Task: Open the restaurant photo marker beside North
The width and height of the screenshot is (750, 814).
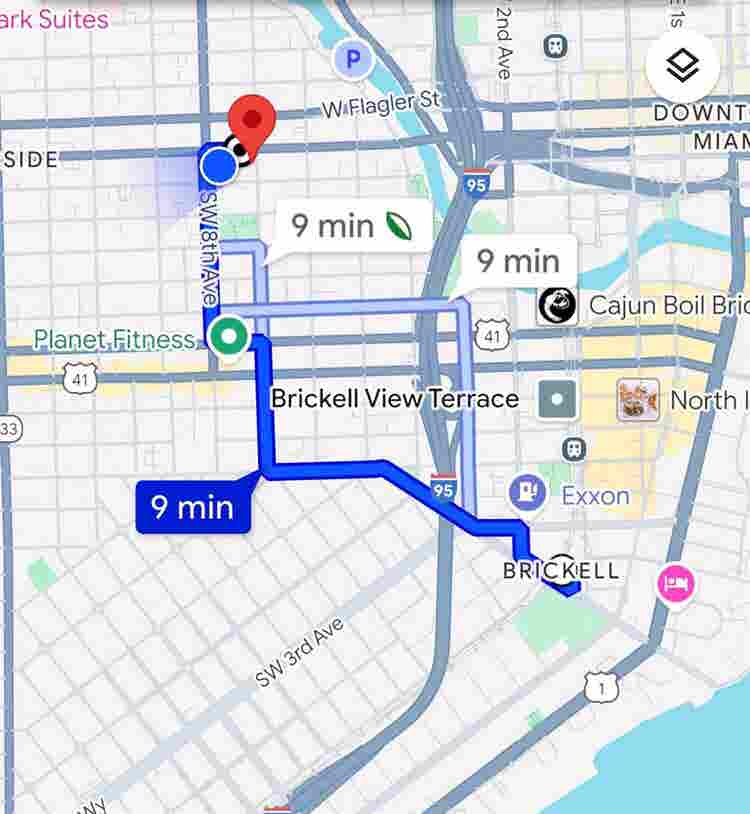Action: [638, 399]
